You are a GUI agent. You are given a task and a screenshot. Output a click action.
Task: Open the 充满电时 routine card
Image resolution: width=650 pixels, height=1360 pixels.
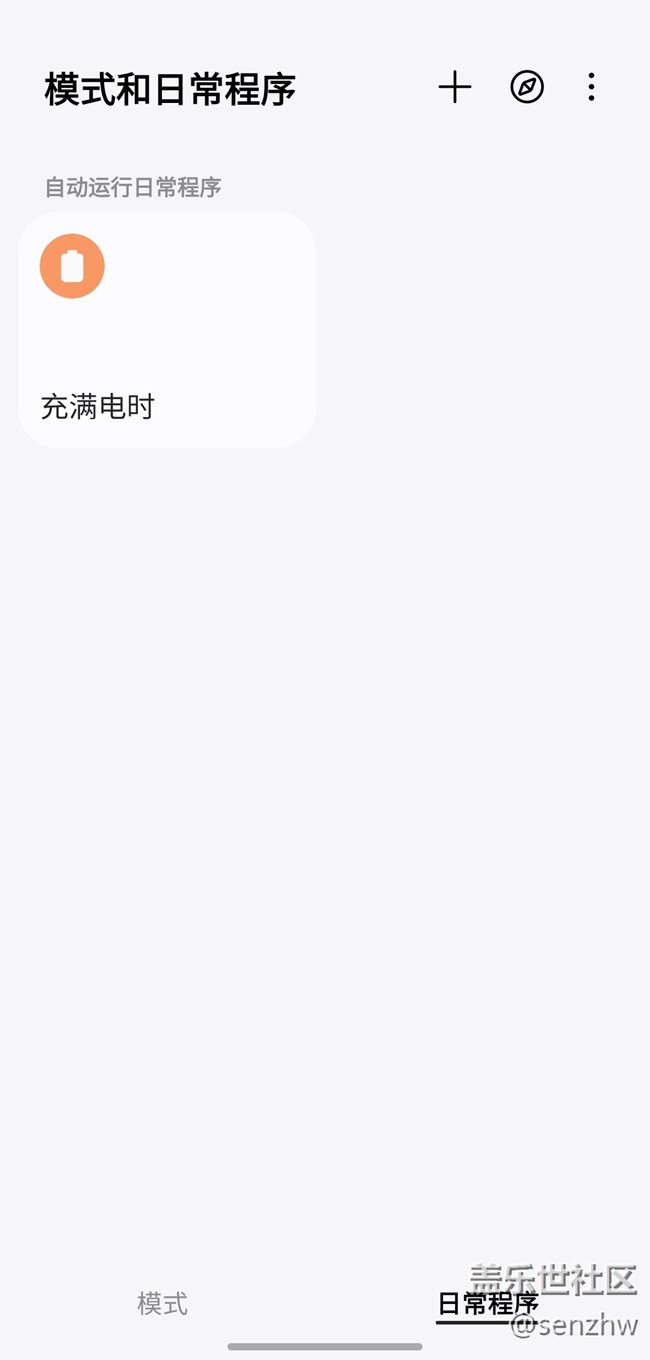(167, 329)
